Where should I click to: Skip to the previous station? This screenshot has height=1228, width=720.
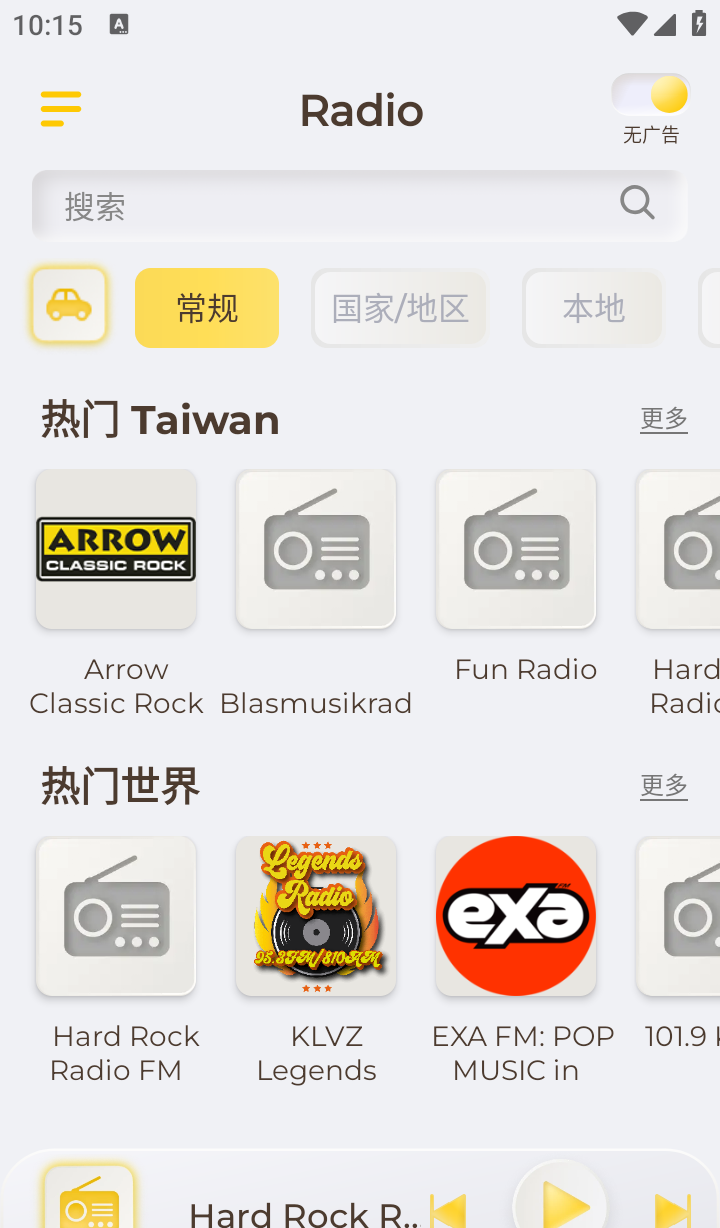(x=449, y=1210)
